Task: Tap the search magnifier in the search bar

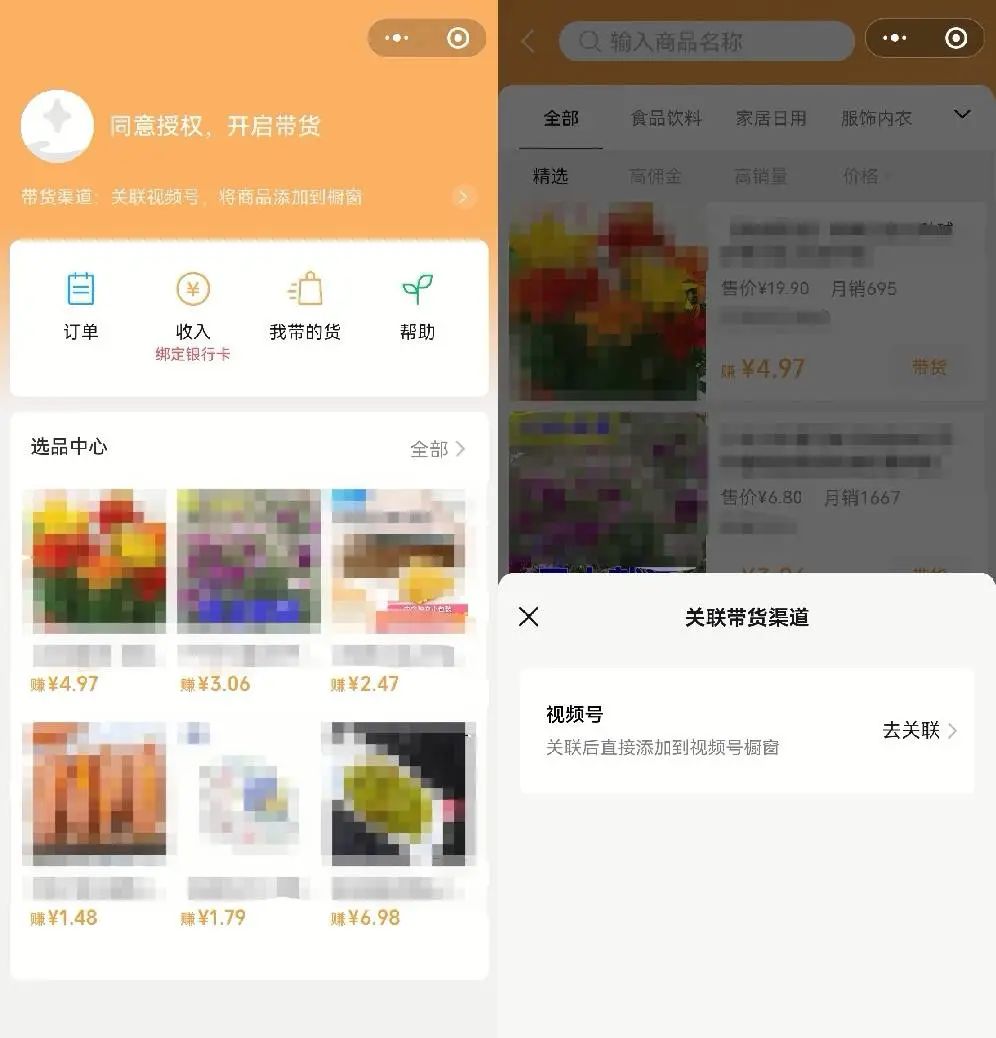Action: [x=587, y=41]
